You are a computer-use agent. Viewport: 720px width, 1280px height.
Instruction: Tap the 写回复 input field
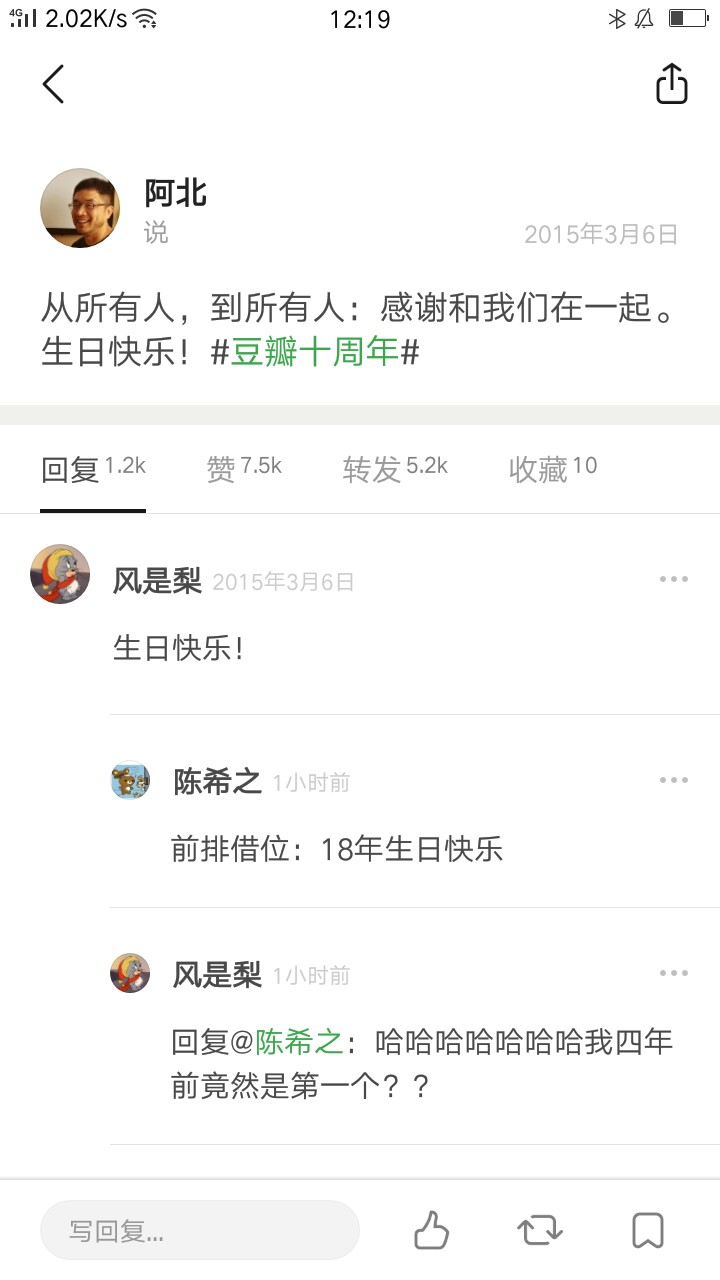(x=200, y=1230)
